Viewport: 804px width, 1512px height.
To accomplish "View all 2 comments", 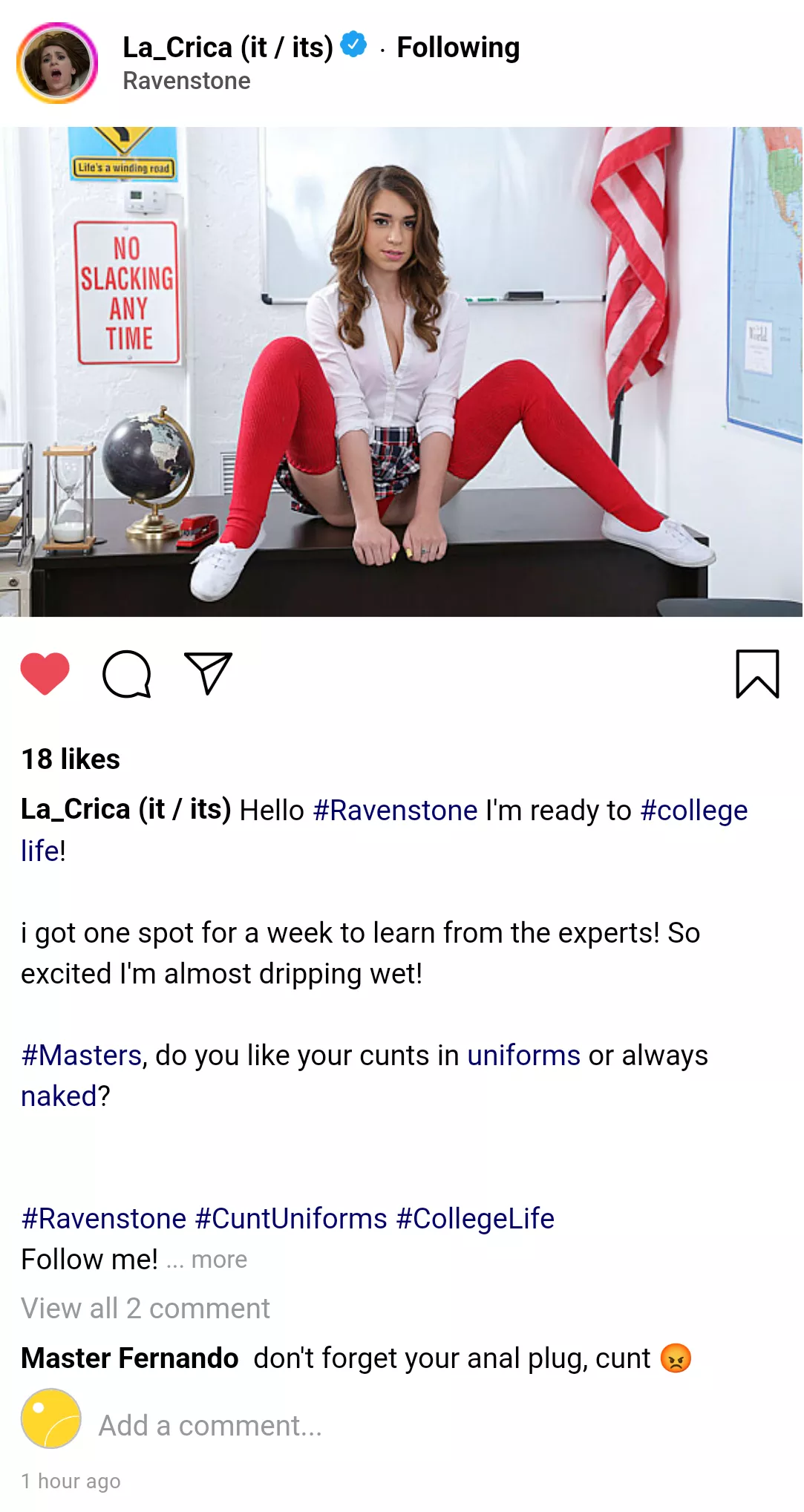I will (x=146, y=1309).
